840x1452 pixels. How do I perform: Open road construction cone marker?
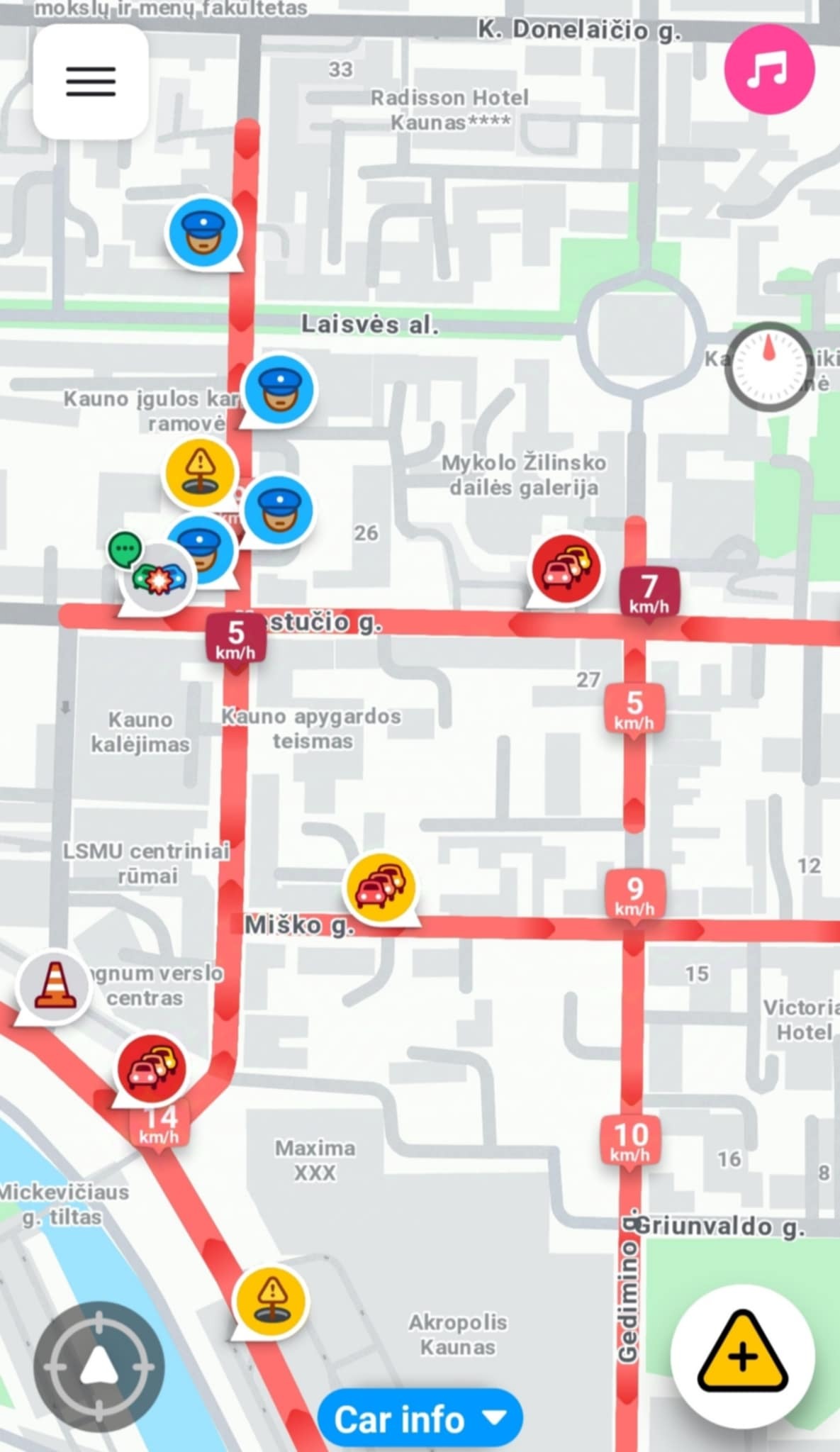click(x=54, y=987)
